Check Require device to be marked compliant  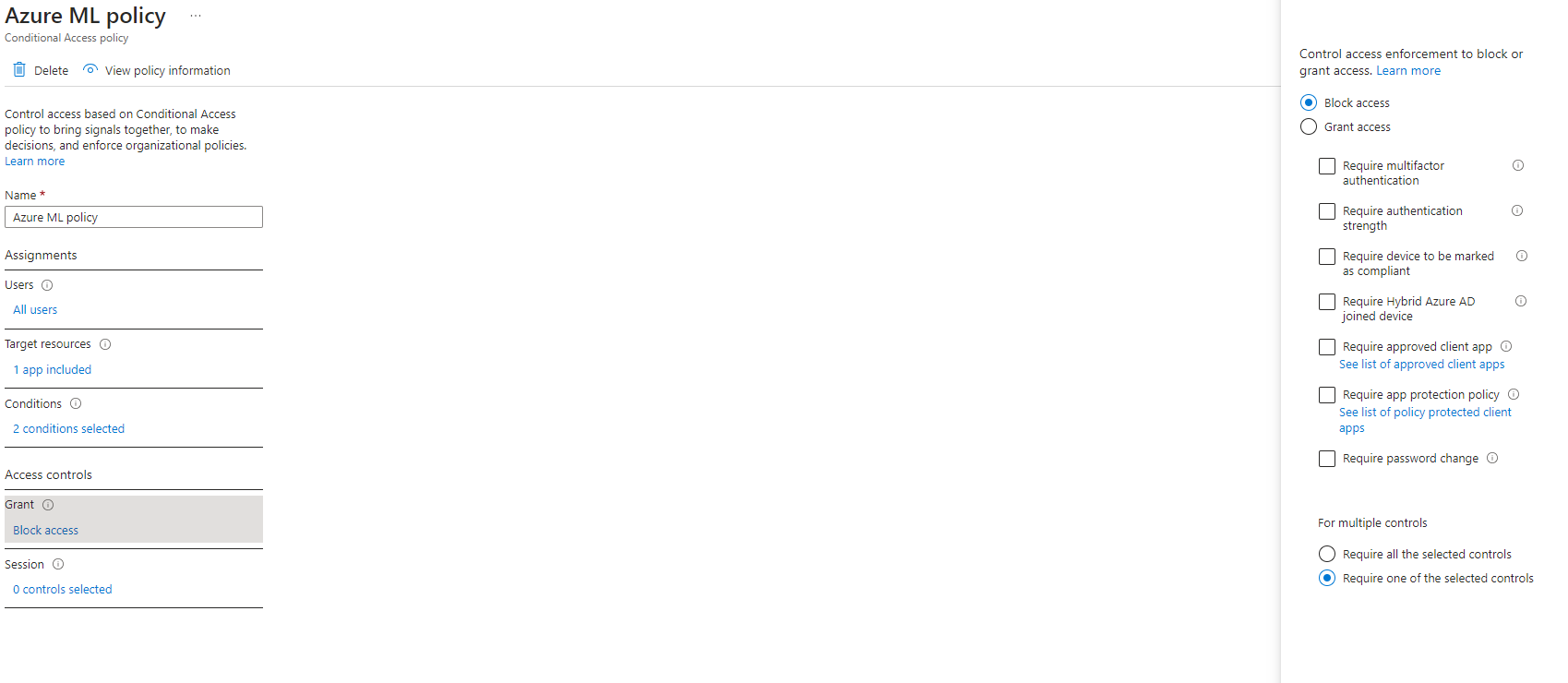click(1327, 257)
